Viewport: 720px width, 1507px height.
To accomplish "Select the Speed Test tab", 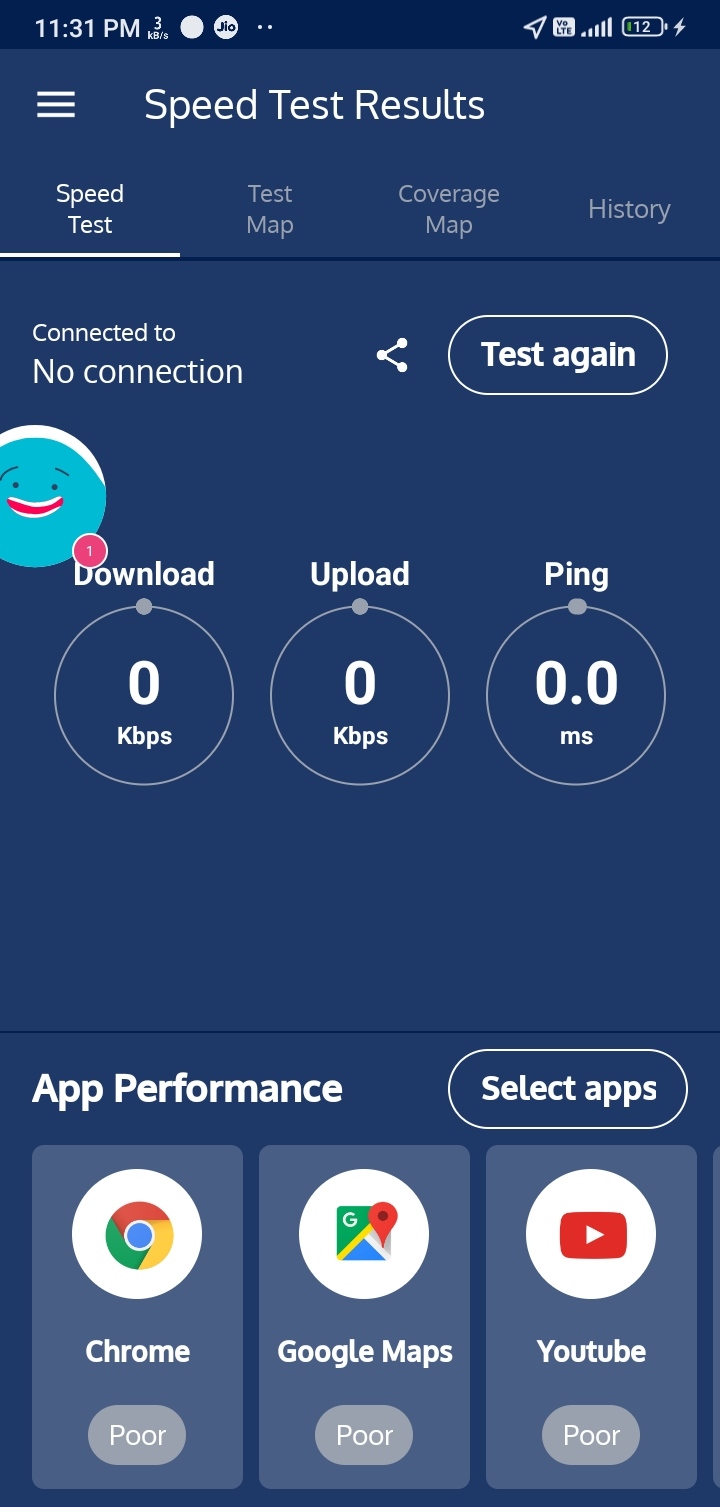I will (90, 209).
